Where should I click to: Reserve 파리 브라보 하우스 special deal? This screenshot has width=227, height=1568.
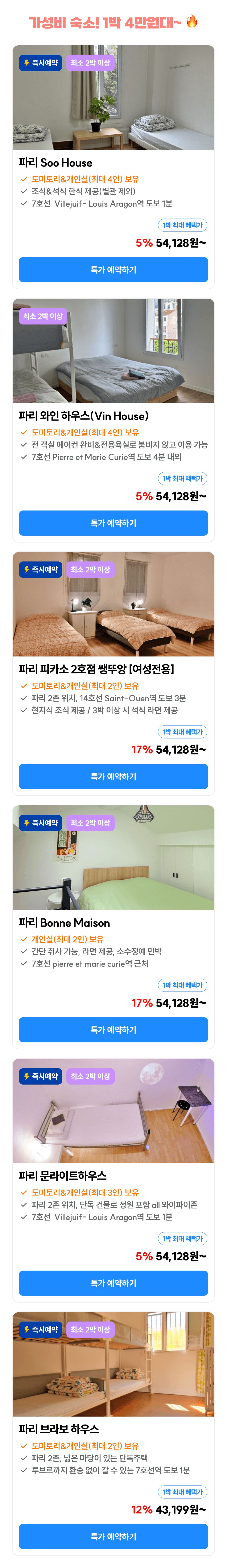[x=113, y=1536]
